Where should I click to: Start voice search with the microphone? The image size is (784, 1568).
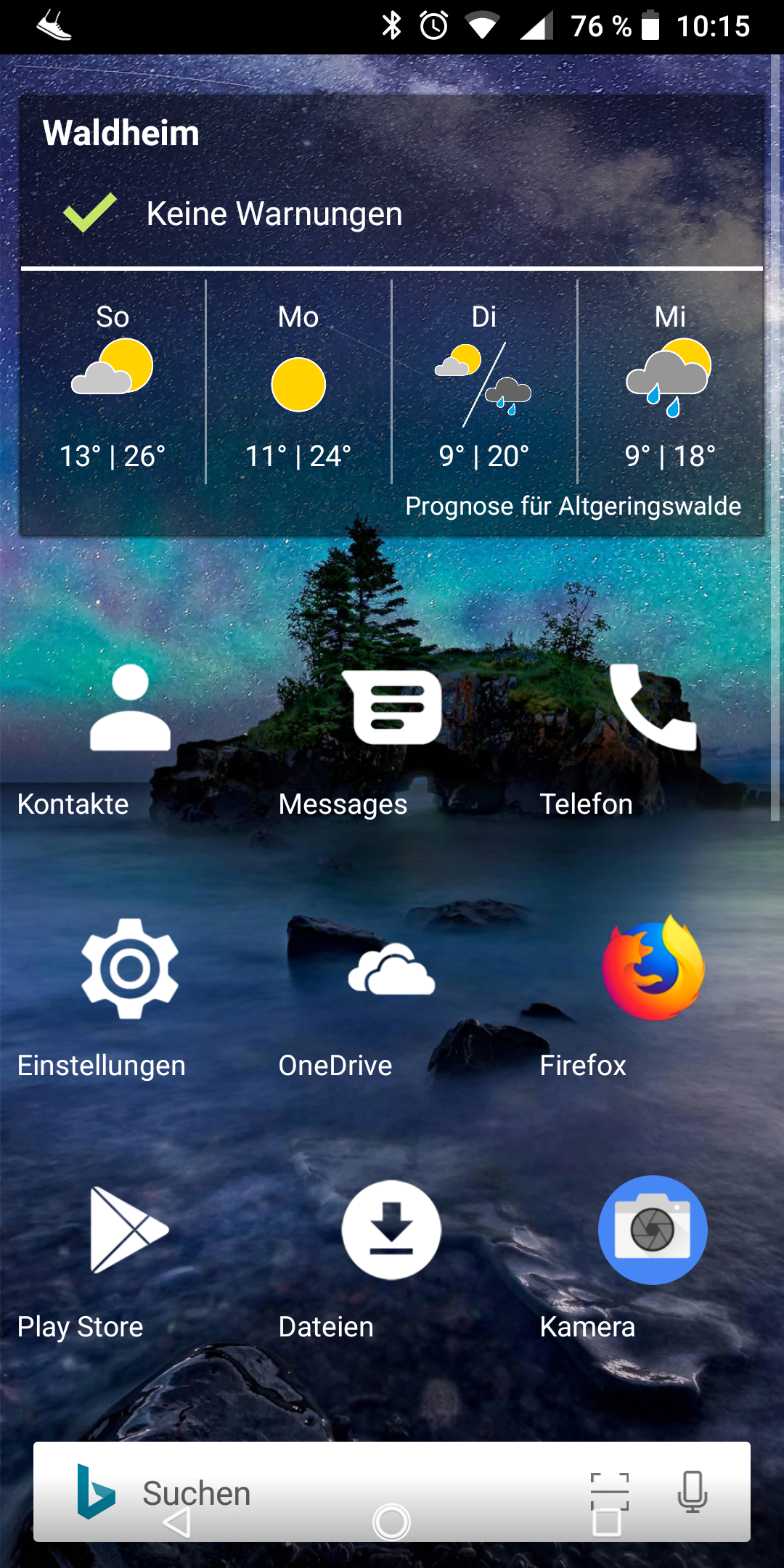click(692, 1491)
